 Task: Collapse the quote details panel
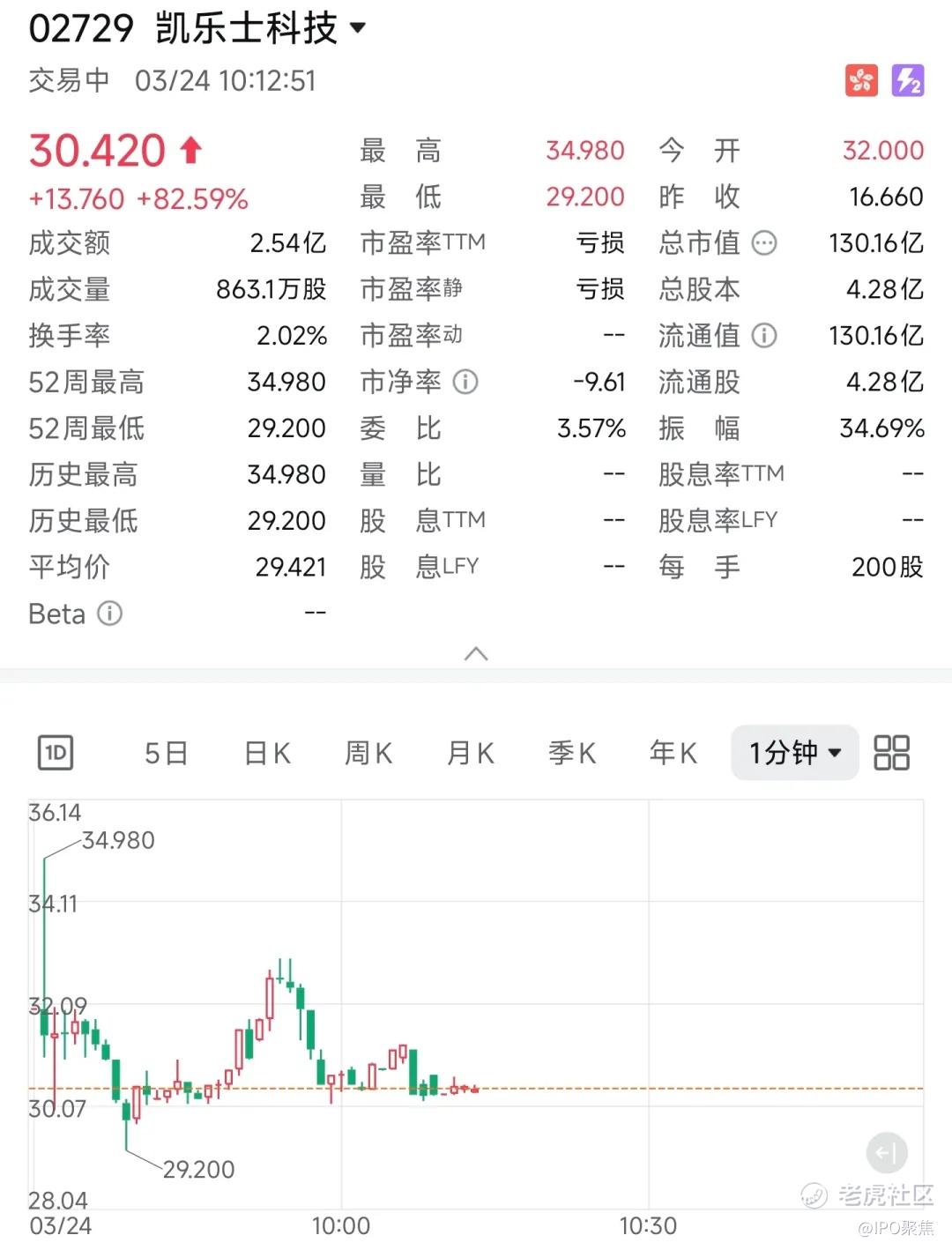pos(476,653)
